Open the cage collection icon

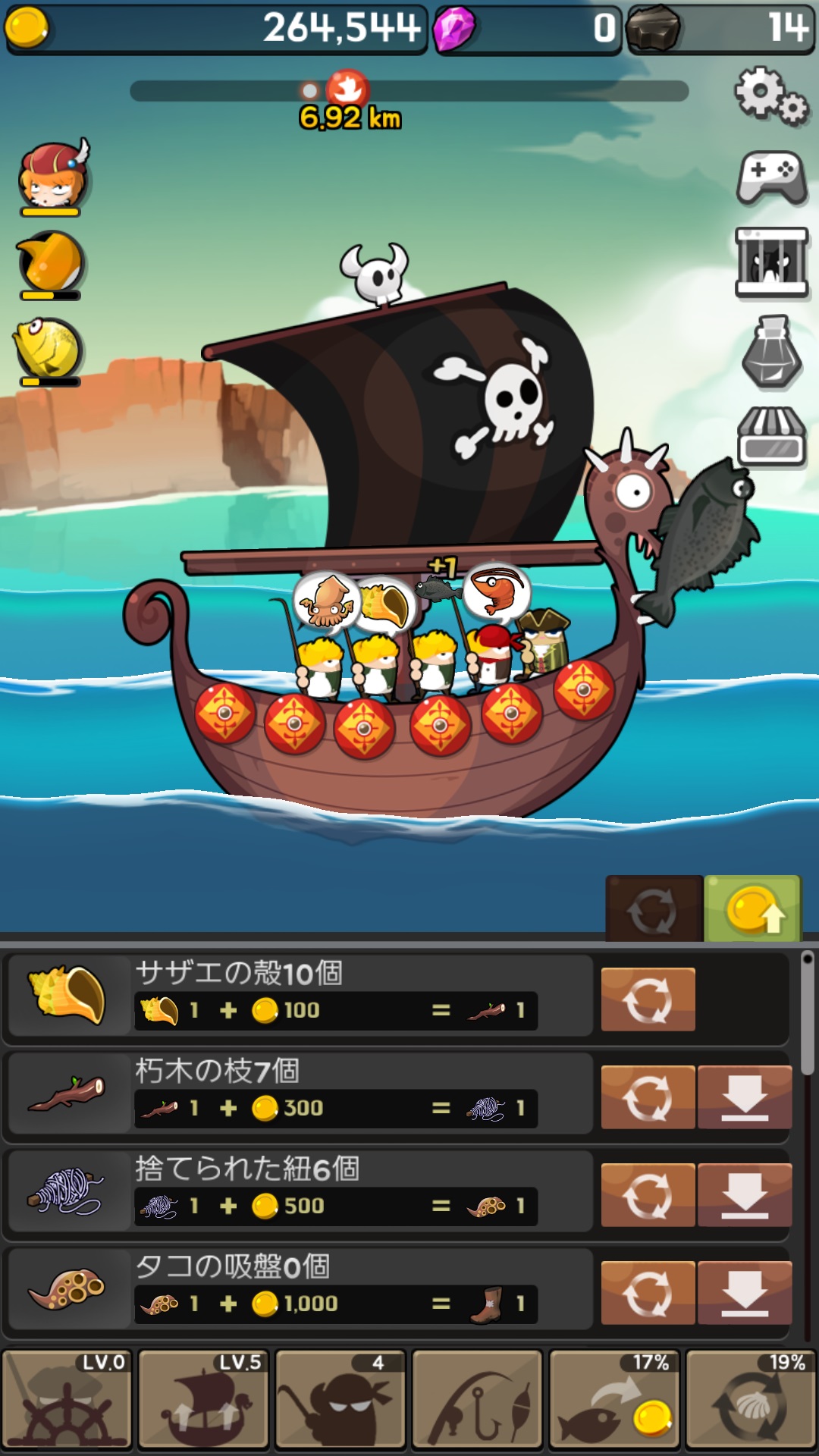click(772, 262)
